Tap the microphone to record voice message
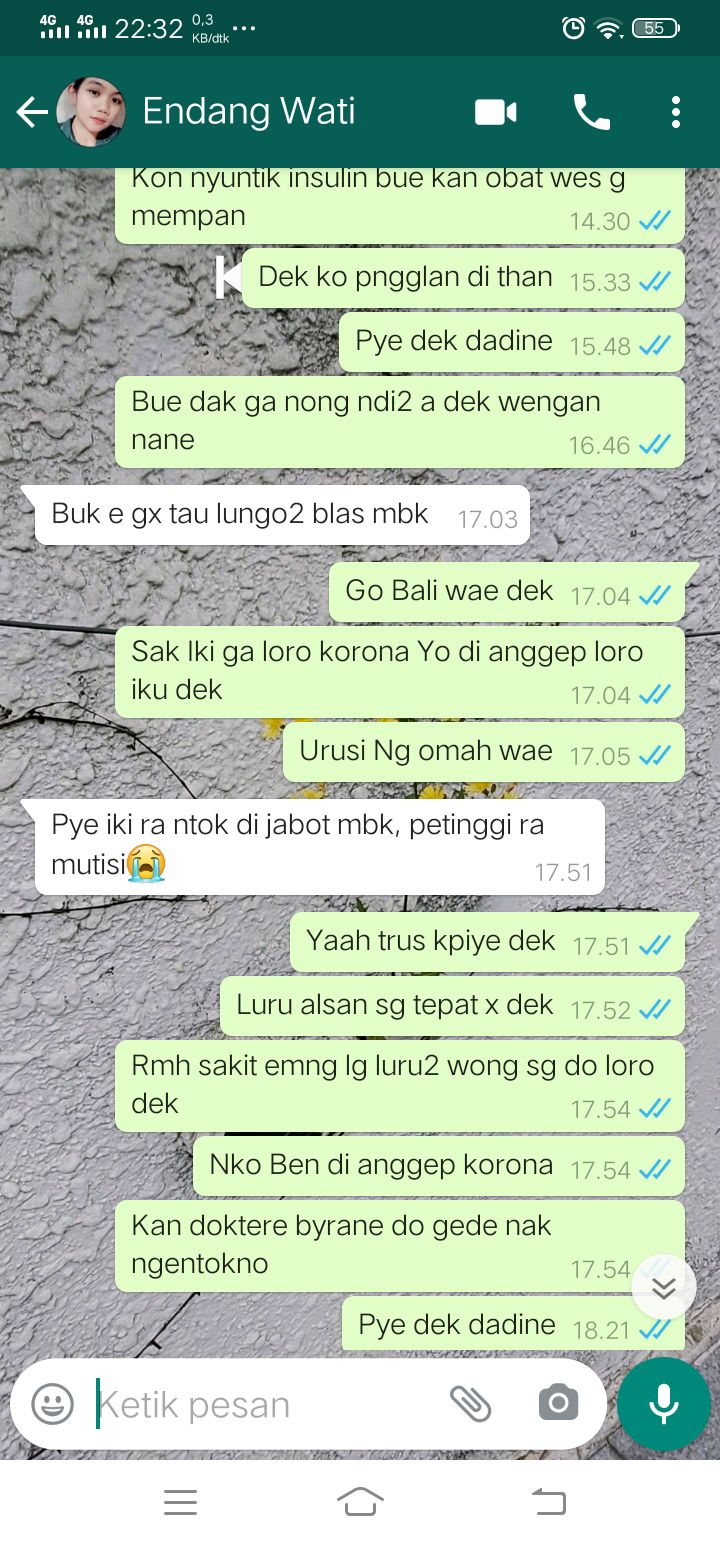Image resolution: width=720 pixels, height=1544 pixels. point(663,1404)
